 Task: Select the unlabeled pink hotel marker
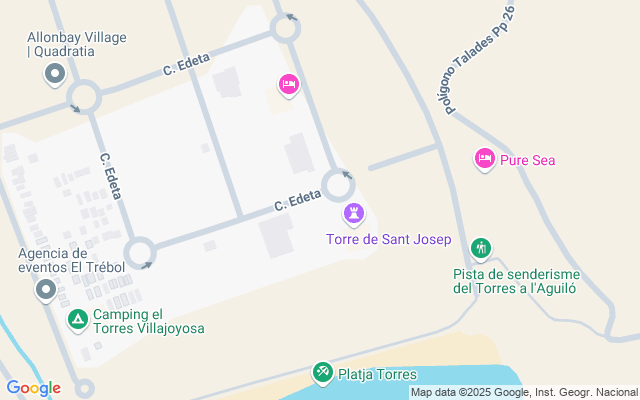click(289, 85)
